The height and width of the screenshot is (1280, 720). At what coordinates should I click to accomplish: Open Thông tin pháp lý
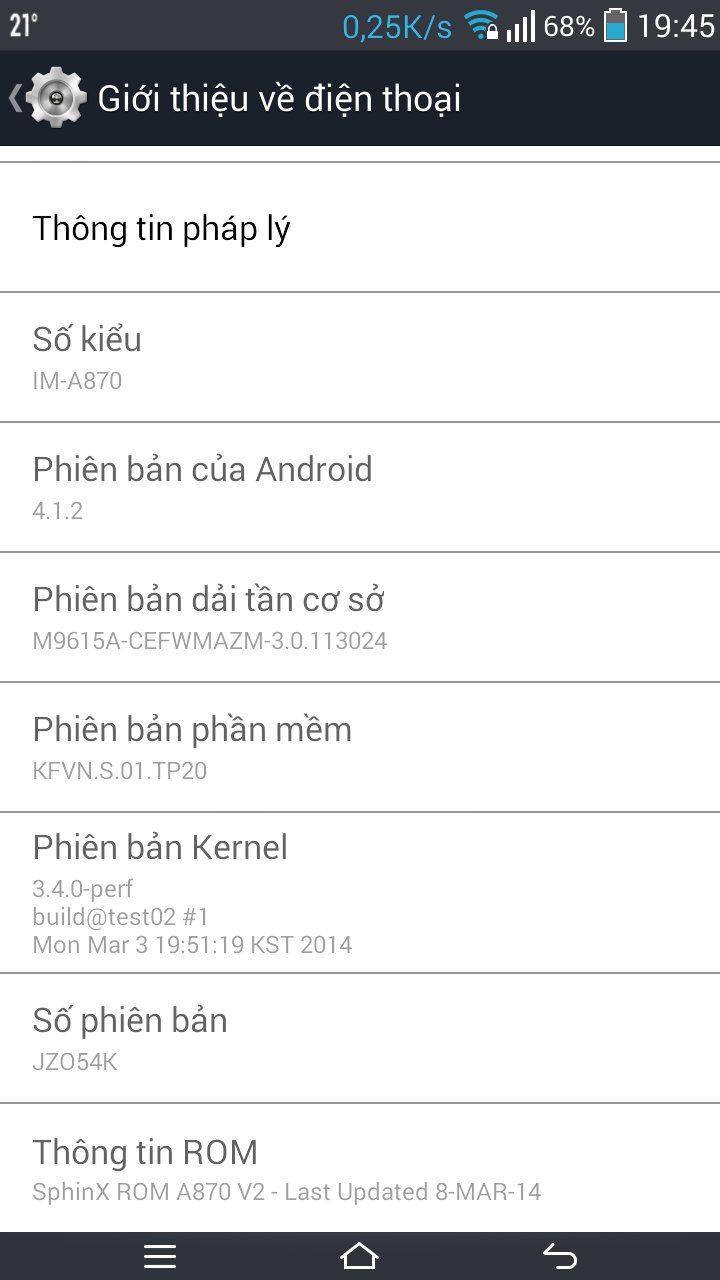tap(360, 228)
